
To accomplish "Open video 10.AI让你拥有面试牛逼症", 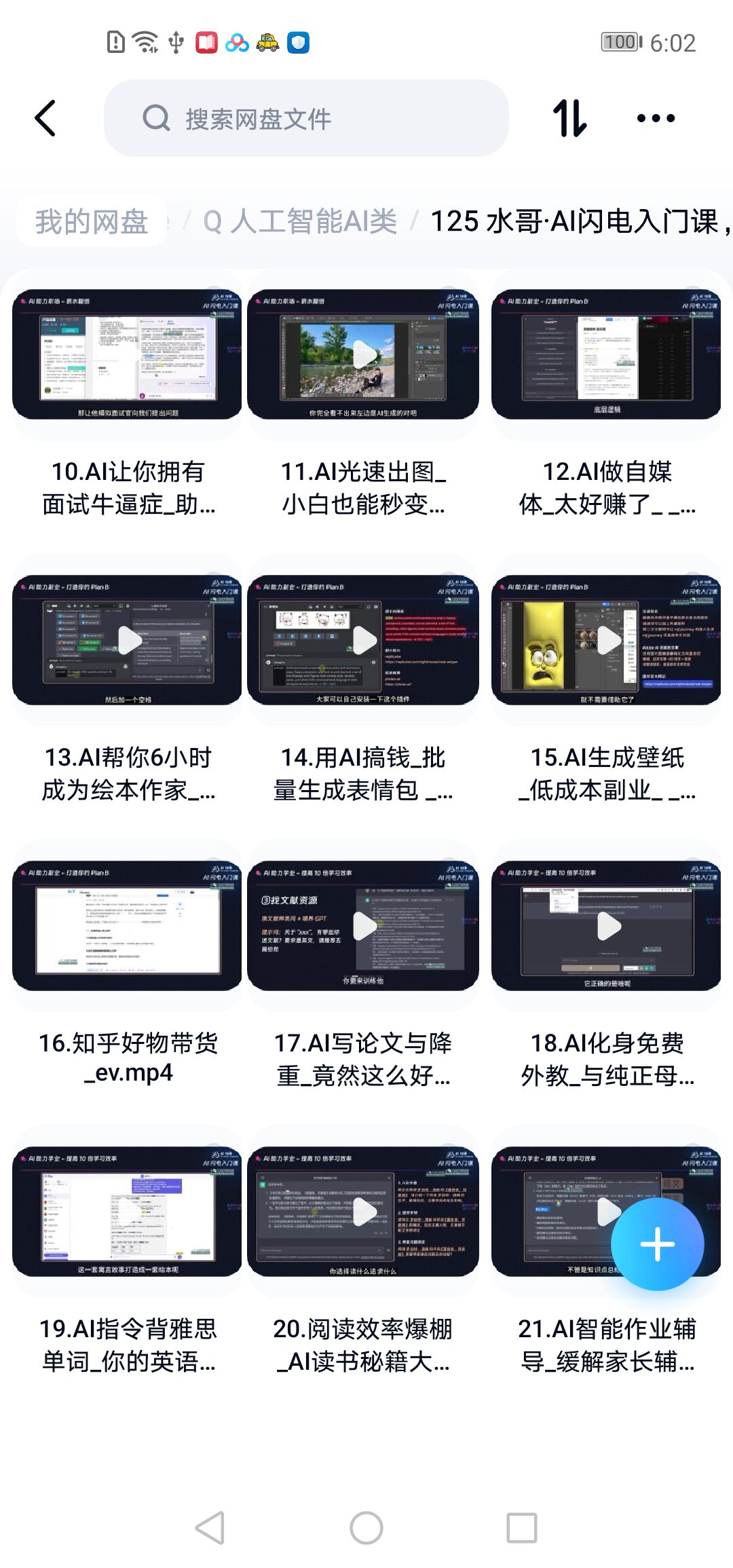I will (127, 355).
